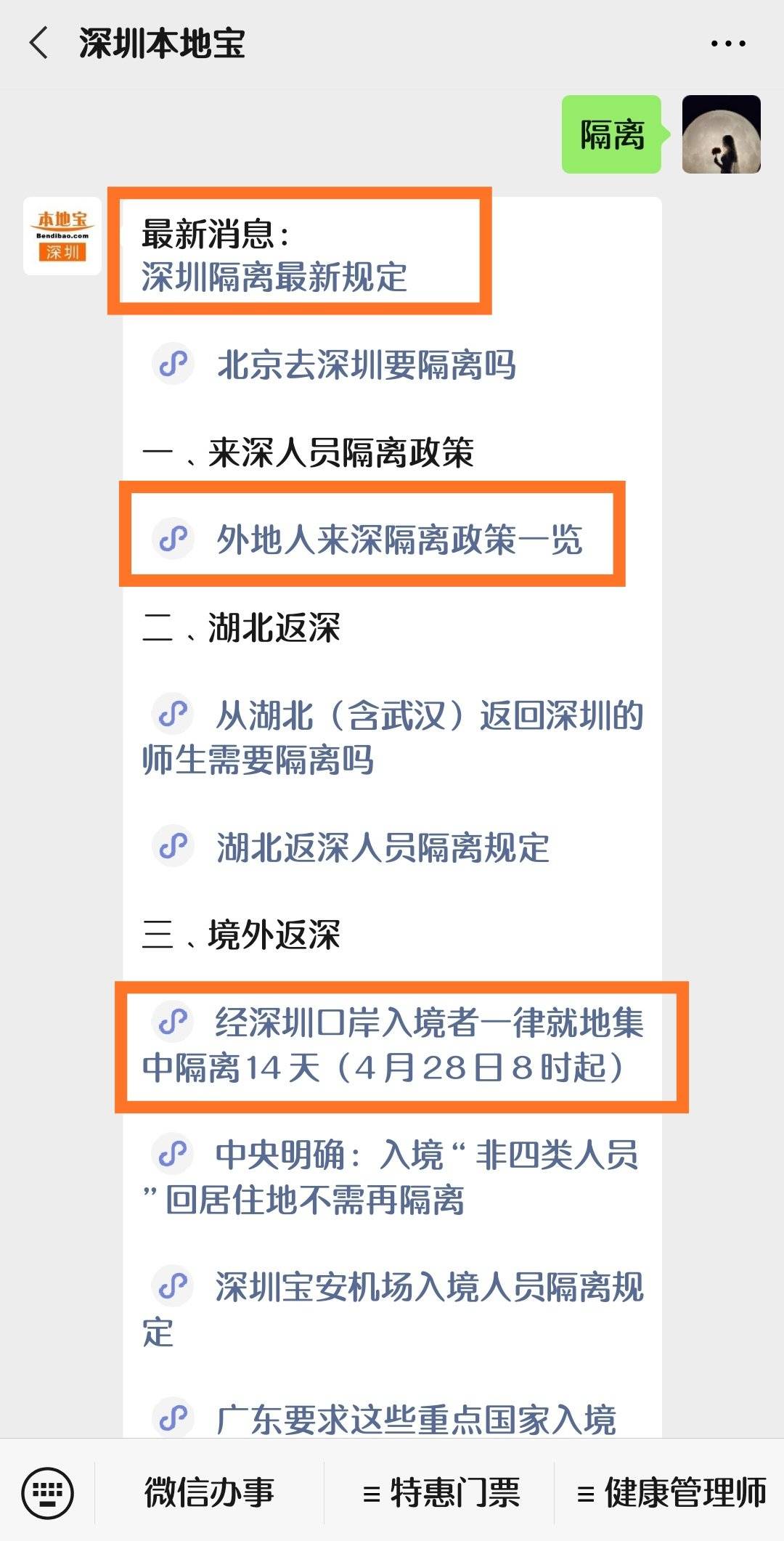The height and width of the screenshot is (1541, 784).
Task: Open the three-dot overflow menu
Action: click(728, 44)
